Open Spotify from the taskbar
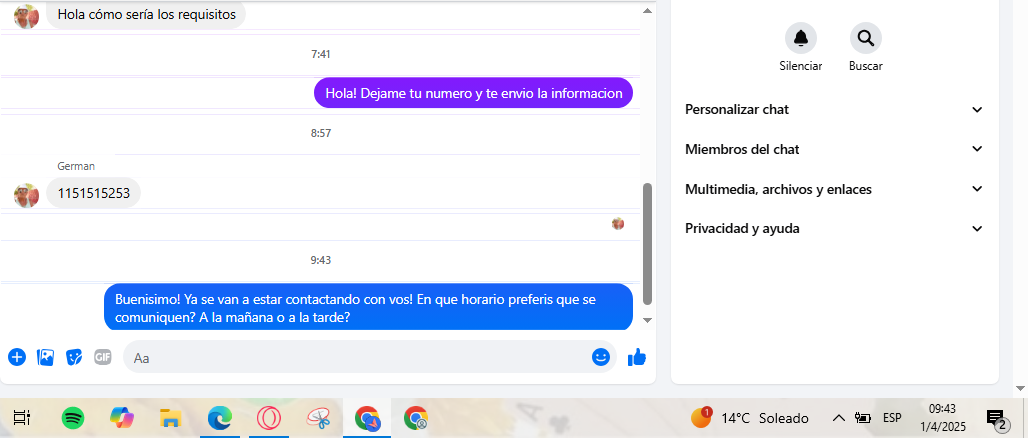The width and height of the screenshot is (1028, 438). click(x=73, y=418)
